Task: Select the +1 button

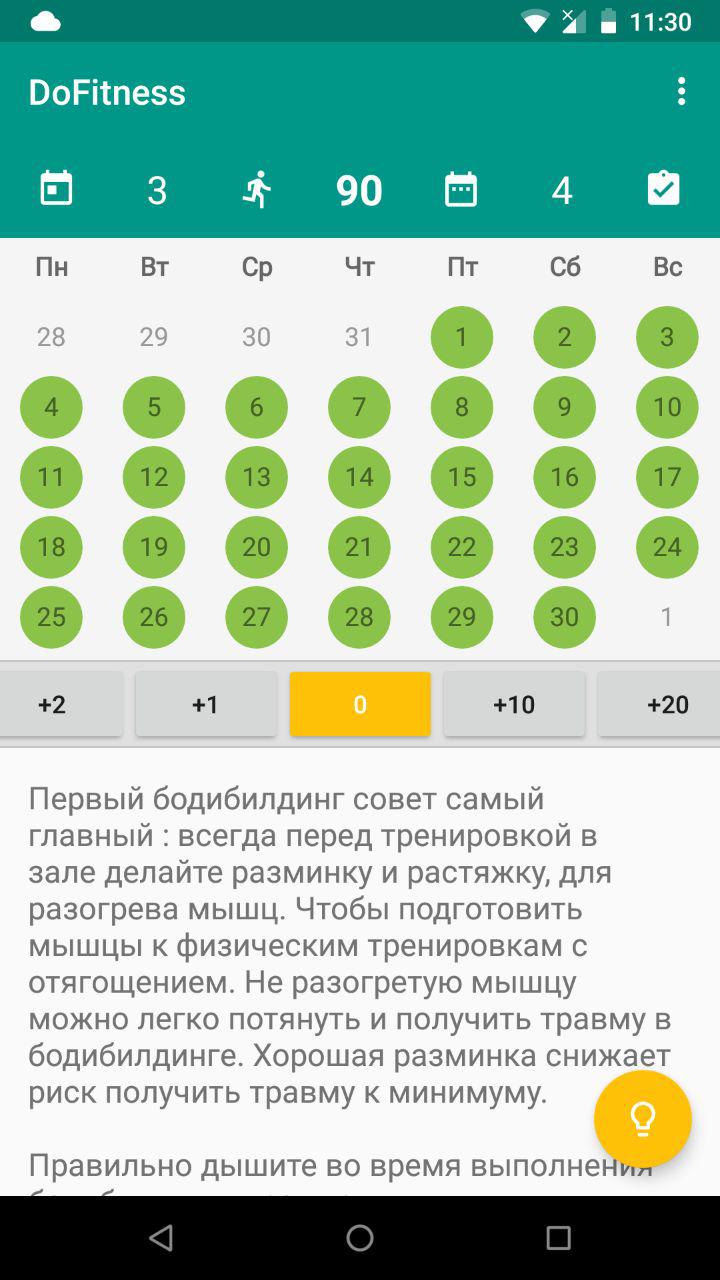Action: (206, 705)
